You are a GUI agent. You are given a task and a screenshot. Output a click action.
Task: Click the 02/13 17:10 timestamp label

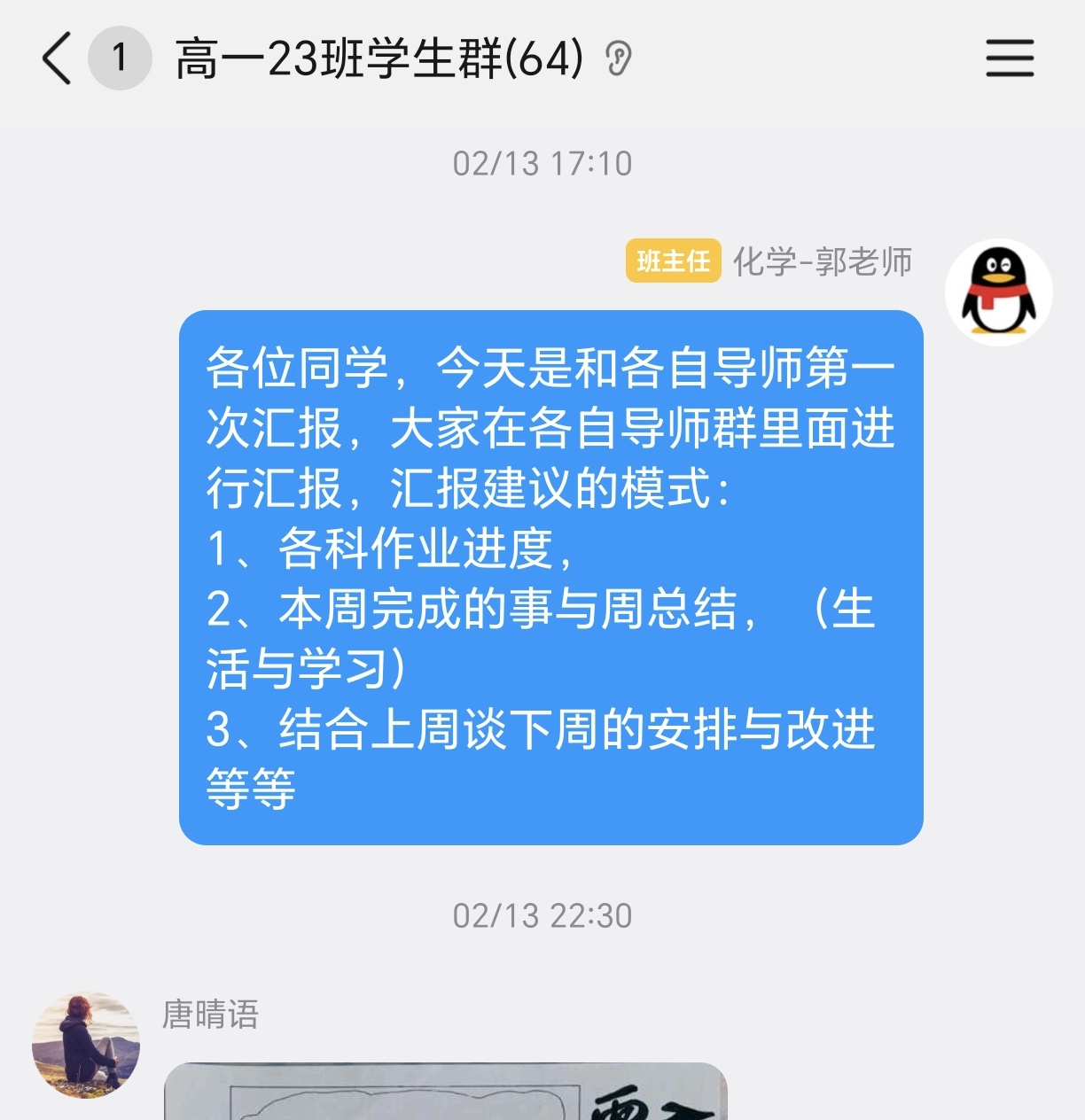(x=542, y=162)
